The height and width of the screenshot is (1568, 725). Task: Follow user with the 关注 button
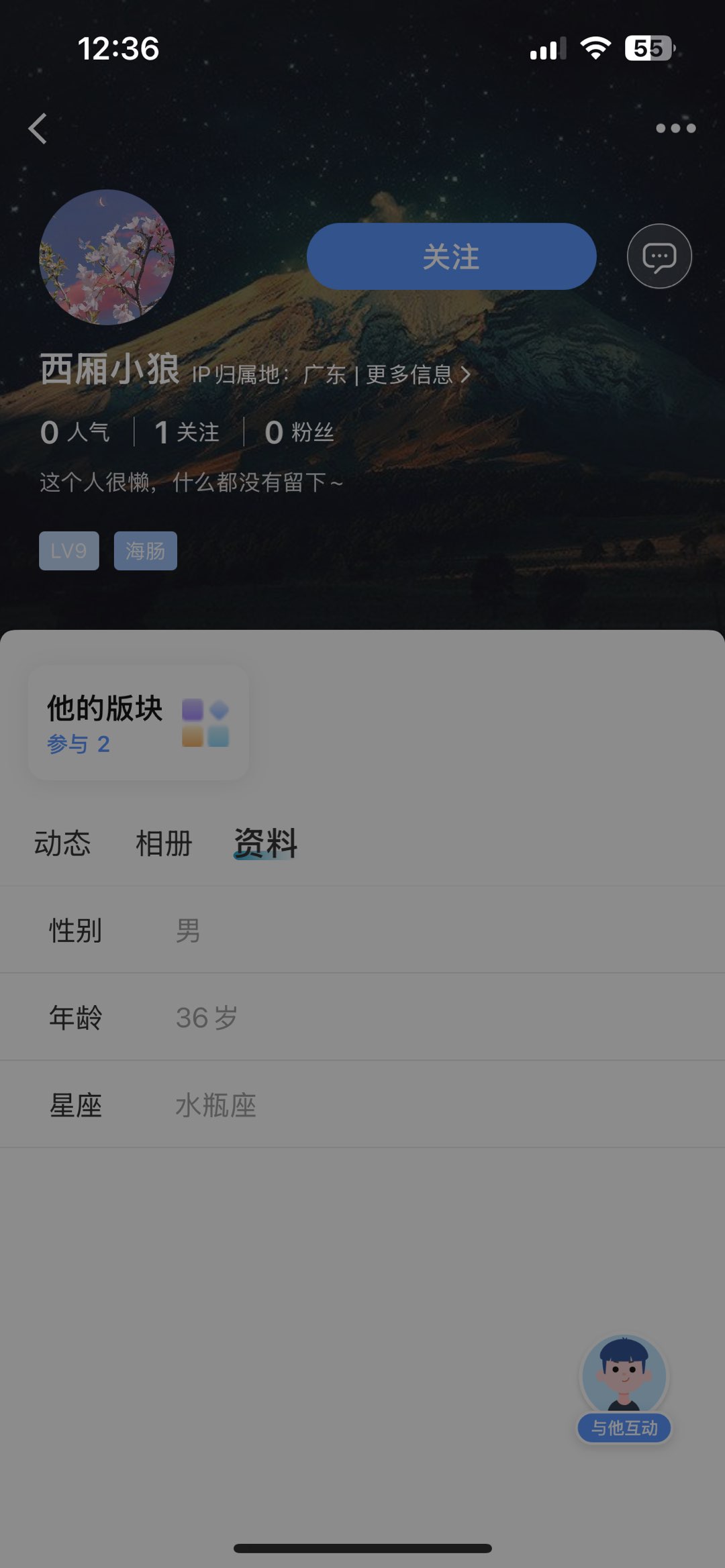(451, 256)
